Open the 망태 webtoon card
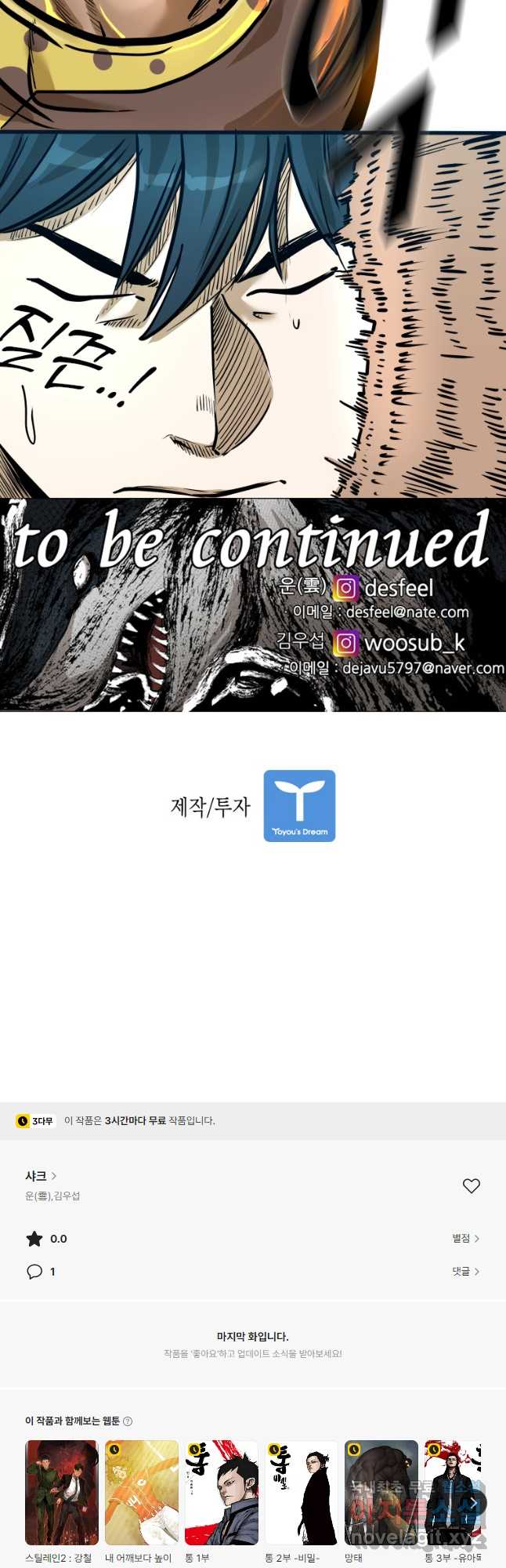This screenshot has height=1568, width=506. (x=381, y=1493)
